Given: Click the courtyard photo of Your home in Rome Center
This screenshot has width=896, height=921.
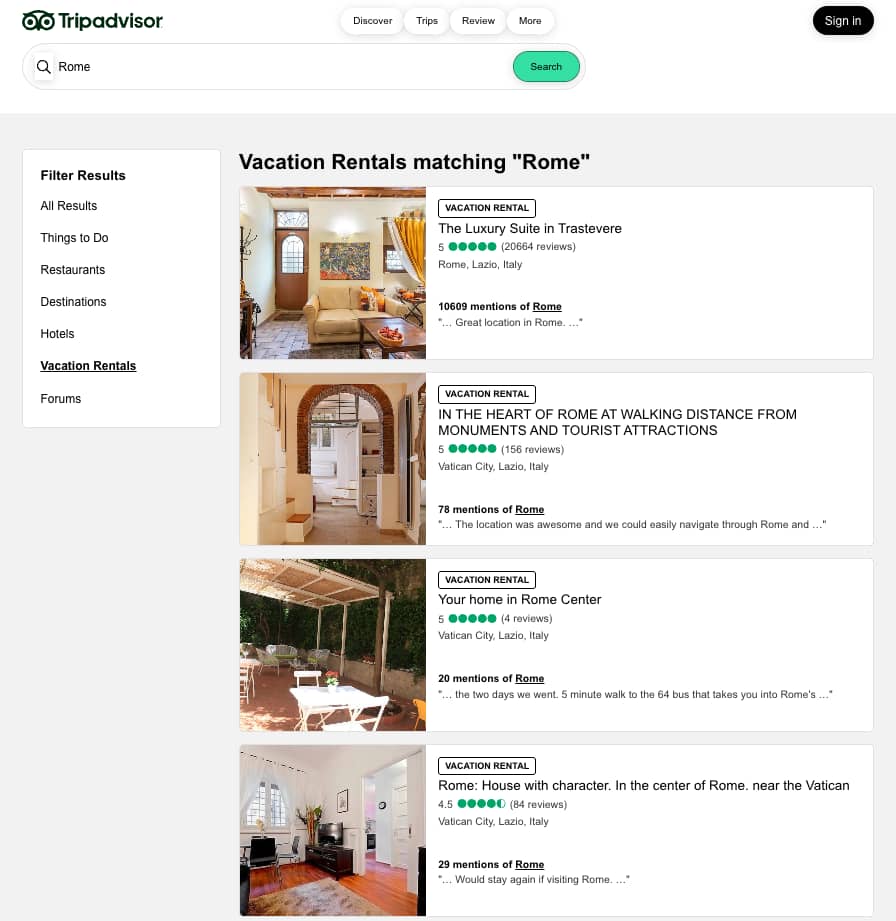Looking at the screenshot, I should coord(332,645).
